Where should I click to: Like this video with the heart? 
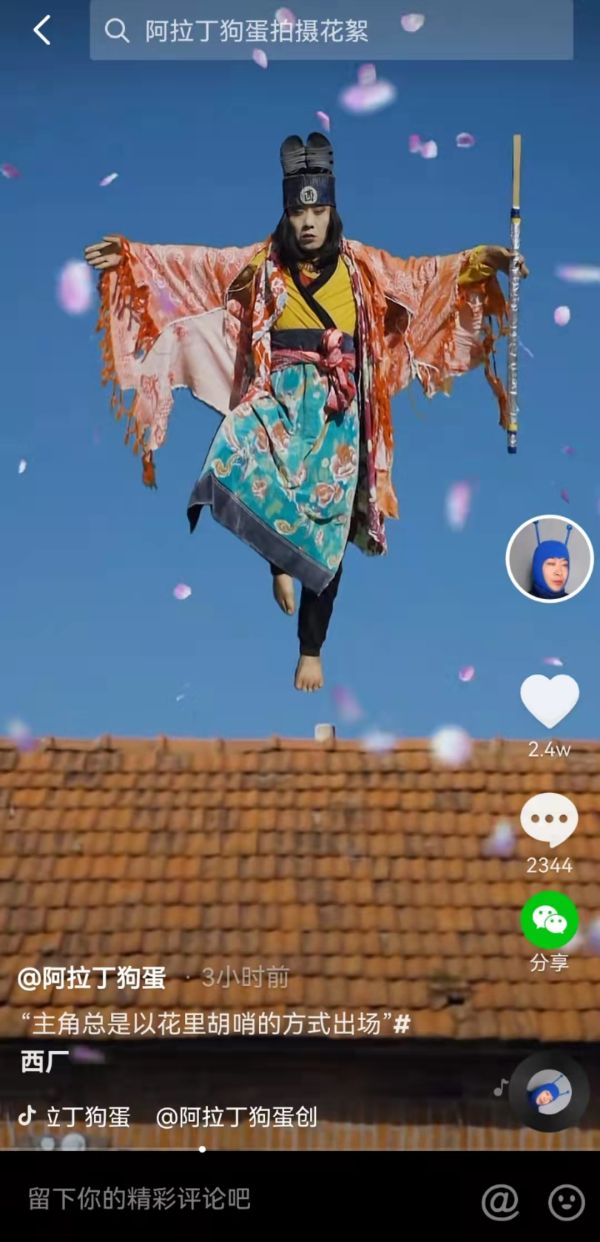point(549,701)
